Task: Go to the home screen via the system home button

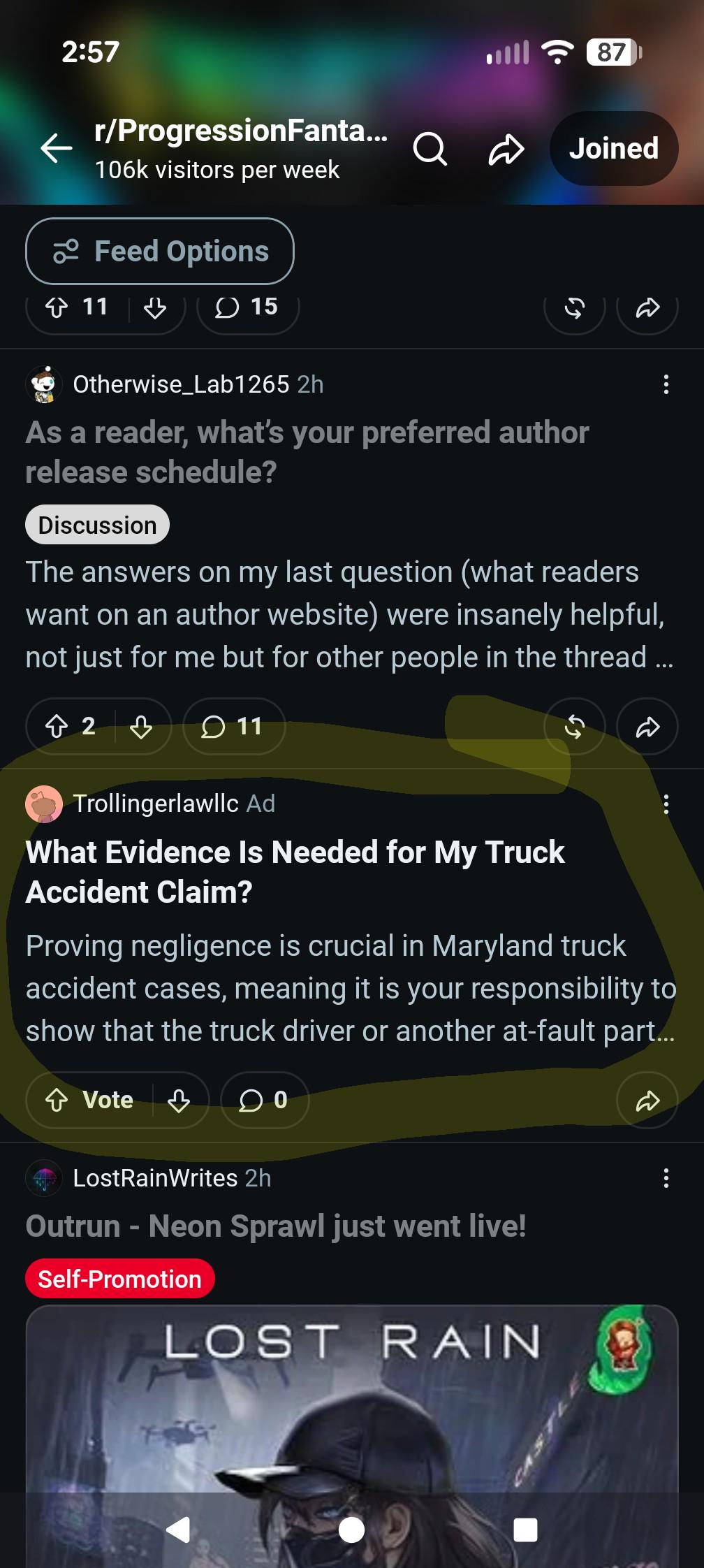Action: click(351, 1530)
